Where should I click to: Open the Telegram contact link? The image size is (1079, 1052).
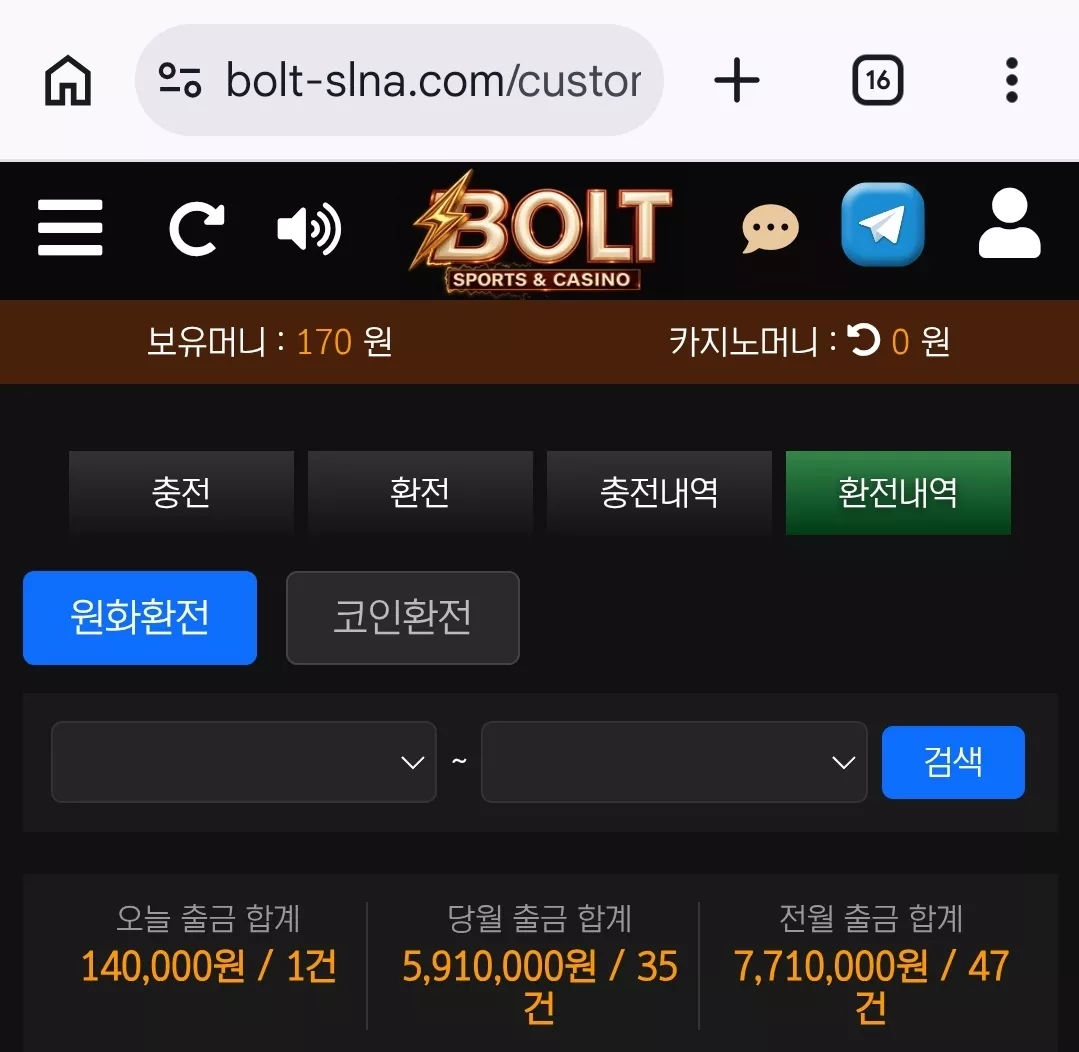click(x=882, y=224)
